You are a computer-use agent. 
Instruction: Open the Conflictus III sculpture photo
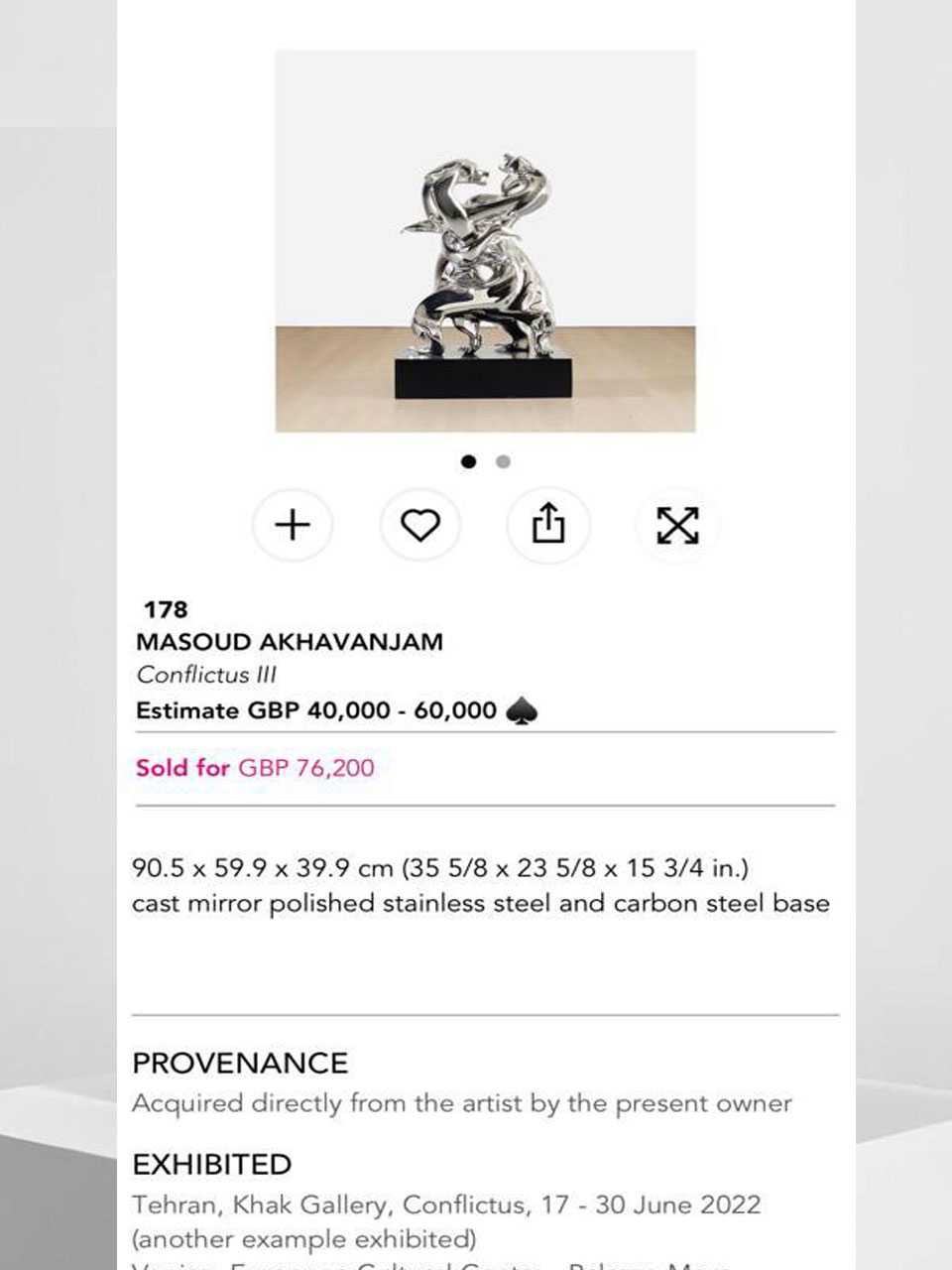pos(485,241)
